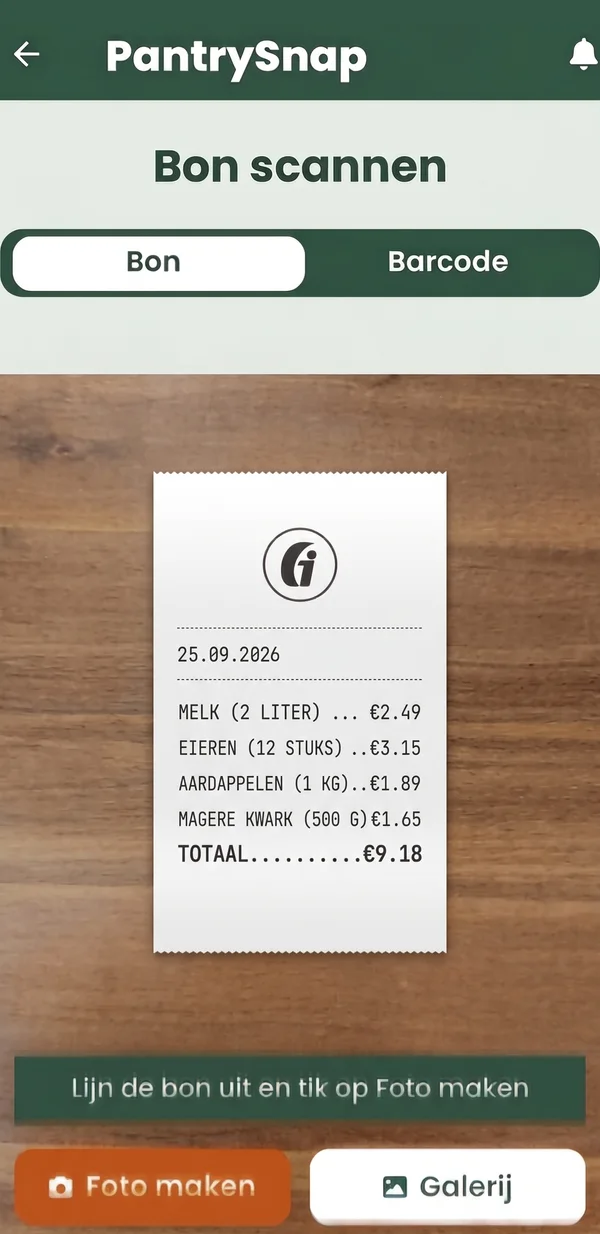600x1234 pixels.
Task: Open Galerij to pick a photo
Action: (x=447, y=1187)
